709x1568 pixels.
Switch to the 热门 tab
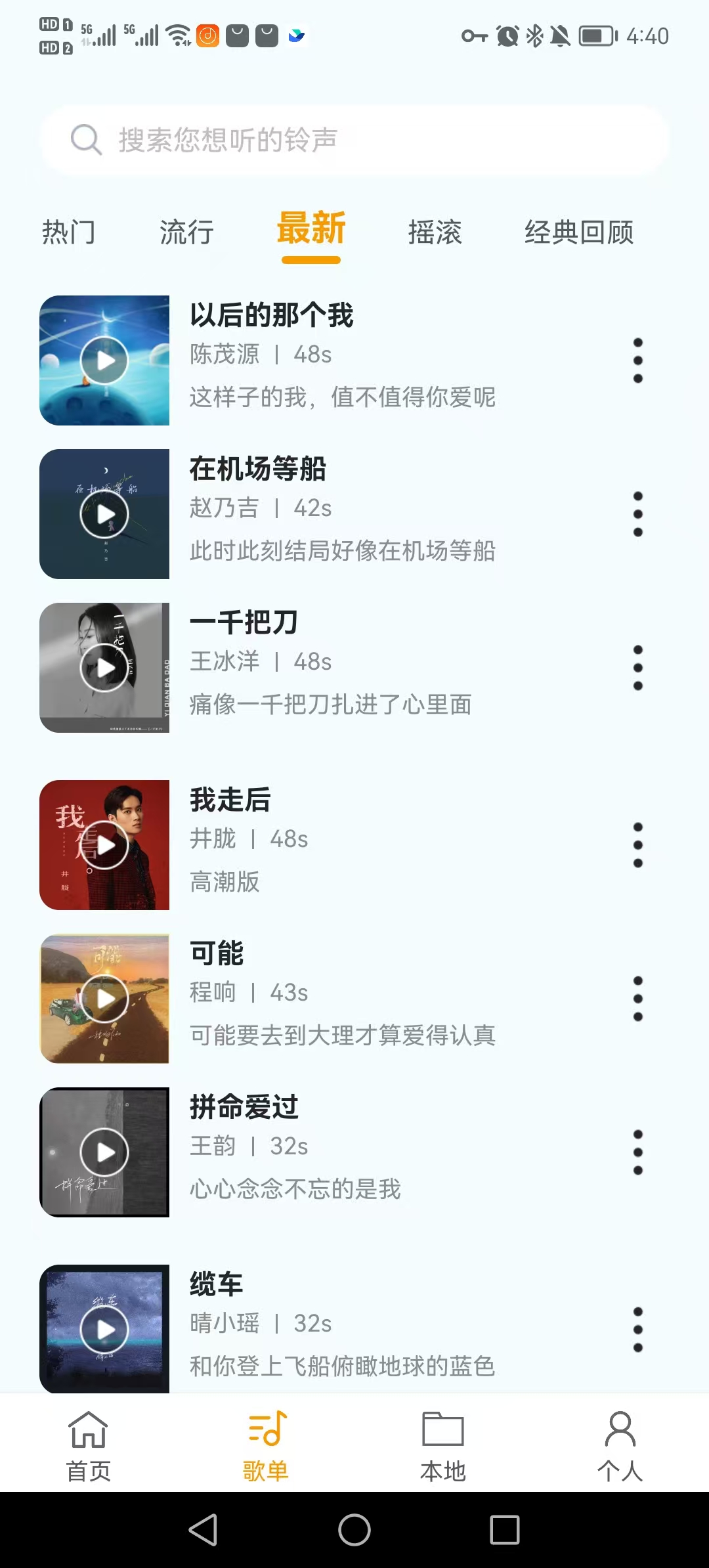pyautogui.click(x=70, y=232)
